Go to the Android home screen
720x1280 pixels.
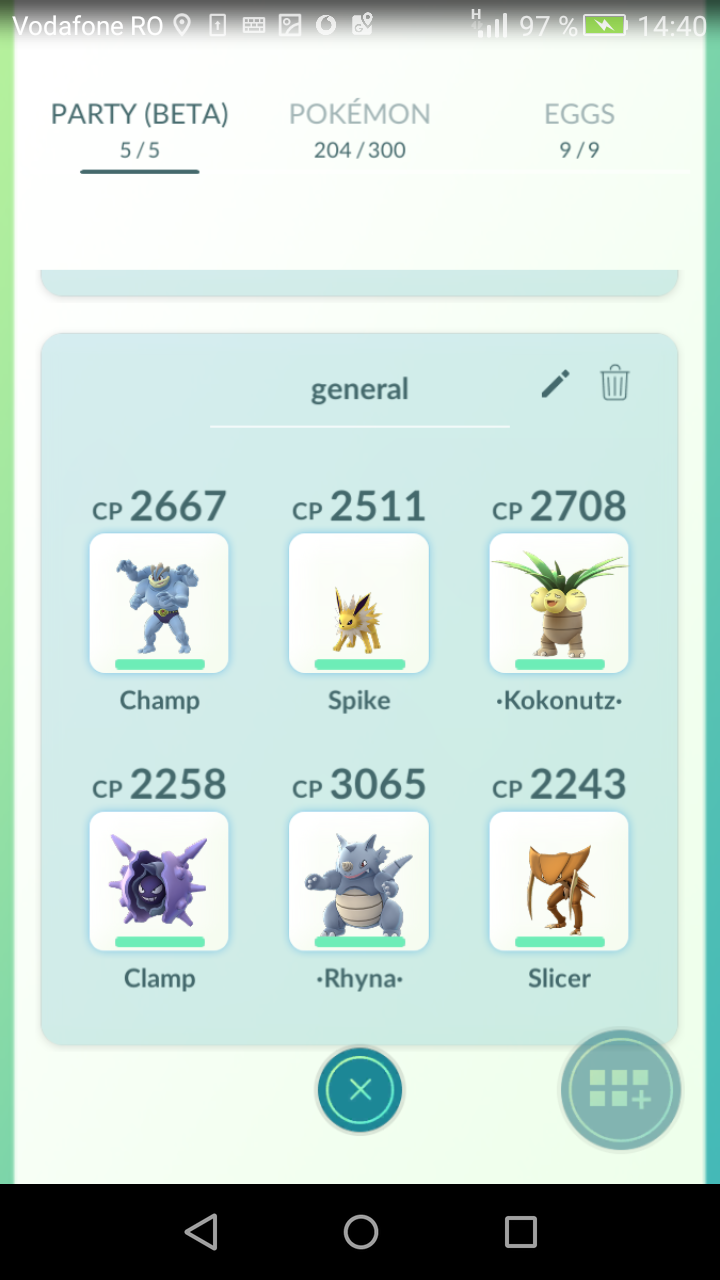(x=360, y=1232)
